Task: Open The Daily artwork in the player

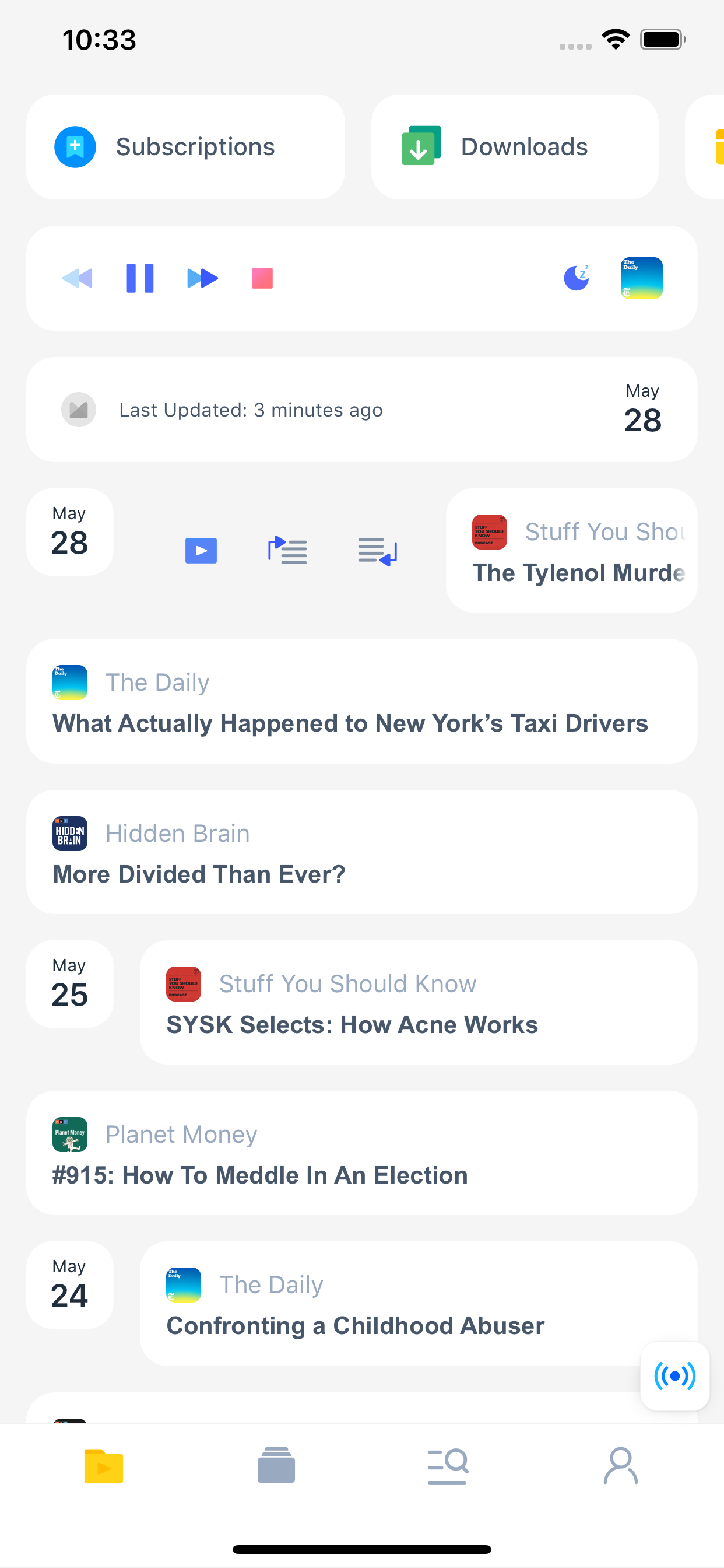Action: click(x=641, y=278)
